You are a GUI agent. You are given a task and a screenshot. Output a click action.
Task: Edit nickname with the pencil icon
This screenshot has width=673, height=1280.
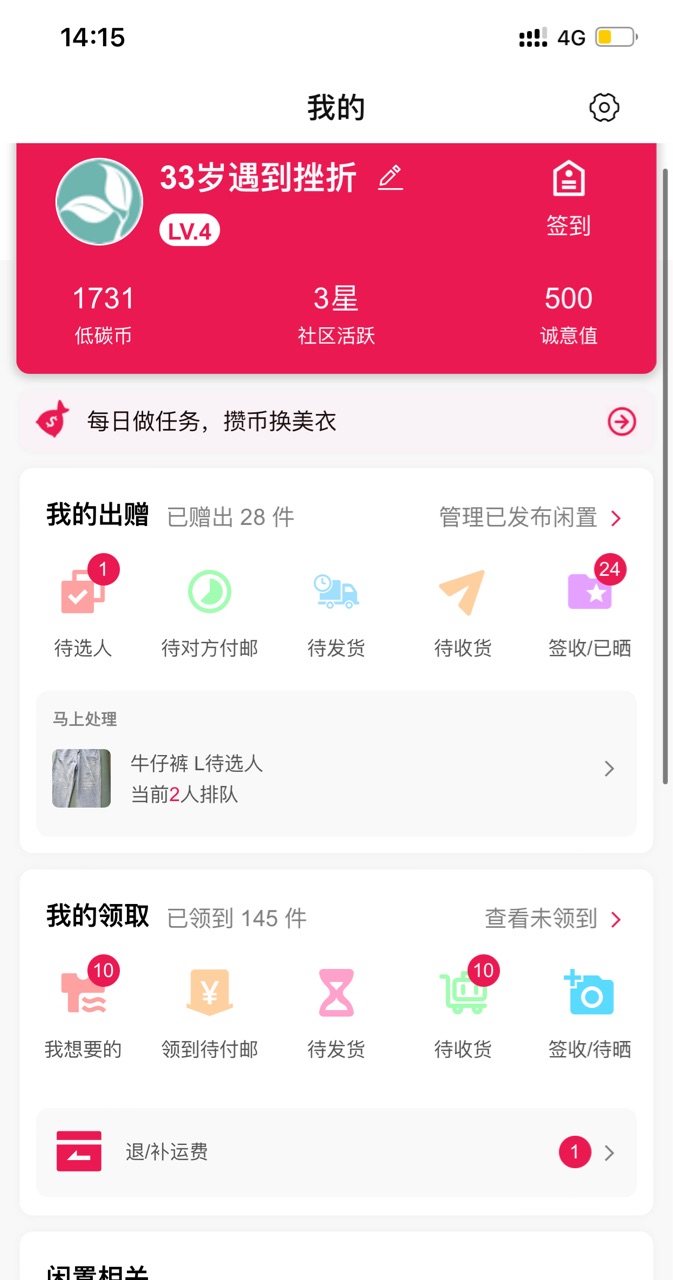point(390,178)
